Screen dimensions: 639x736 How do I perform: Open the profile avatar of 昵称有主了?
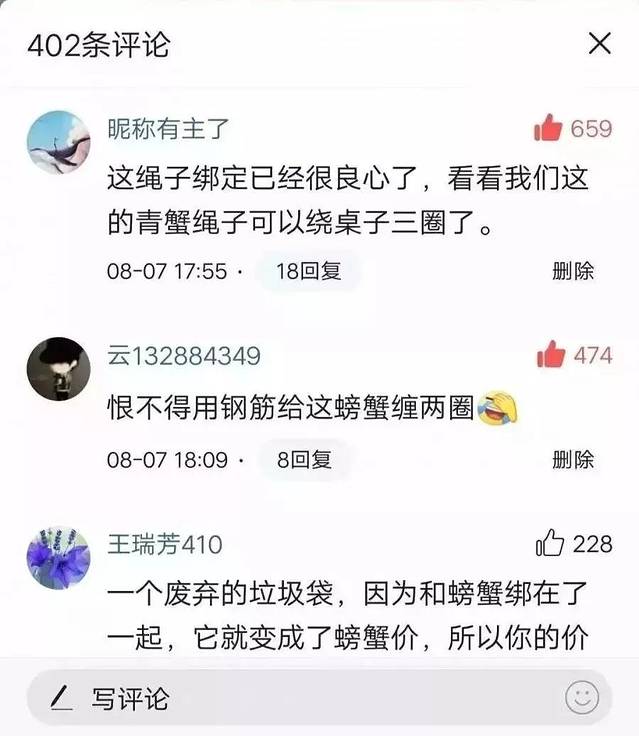[58, 143]
